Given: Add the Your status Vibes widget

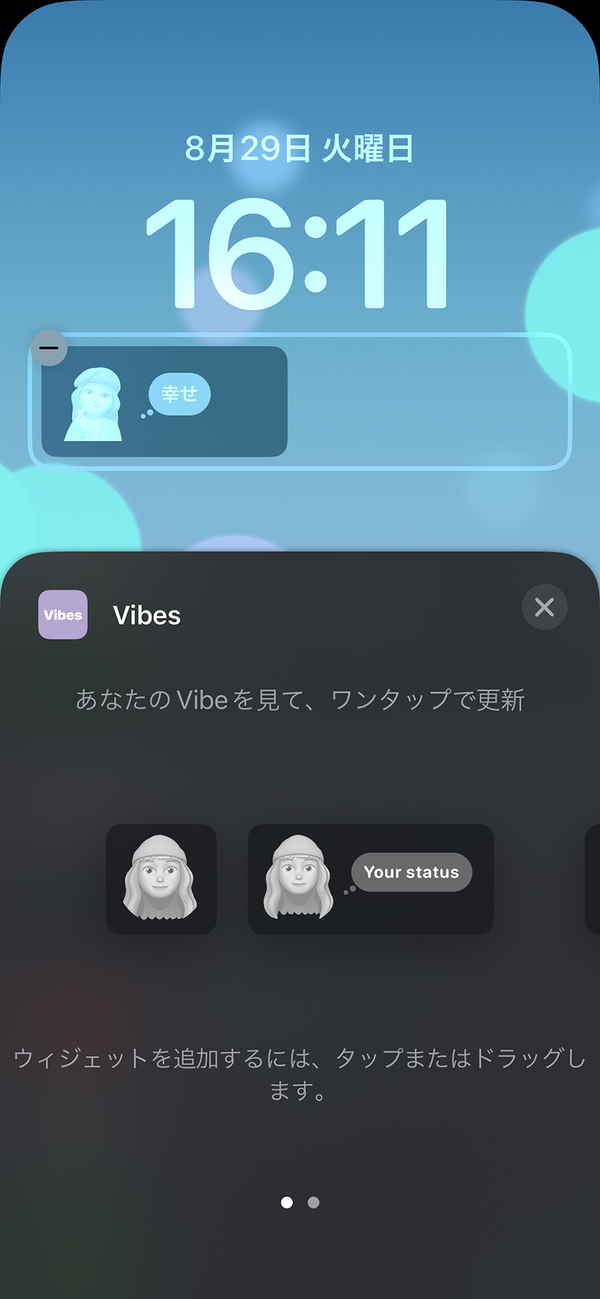Looking at the screenshot, I should click(371, 879).
